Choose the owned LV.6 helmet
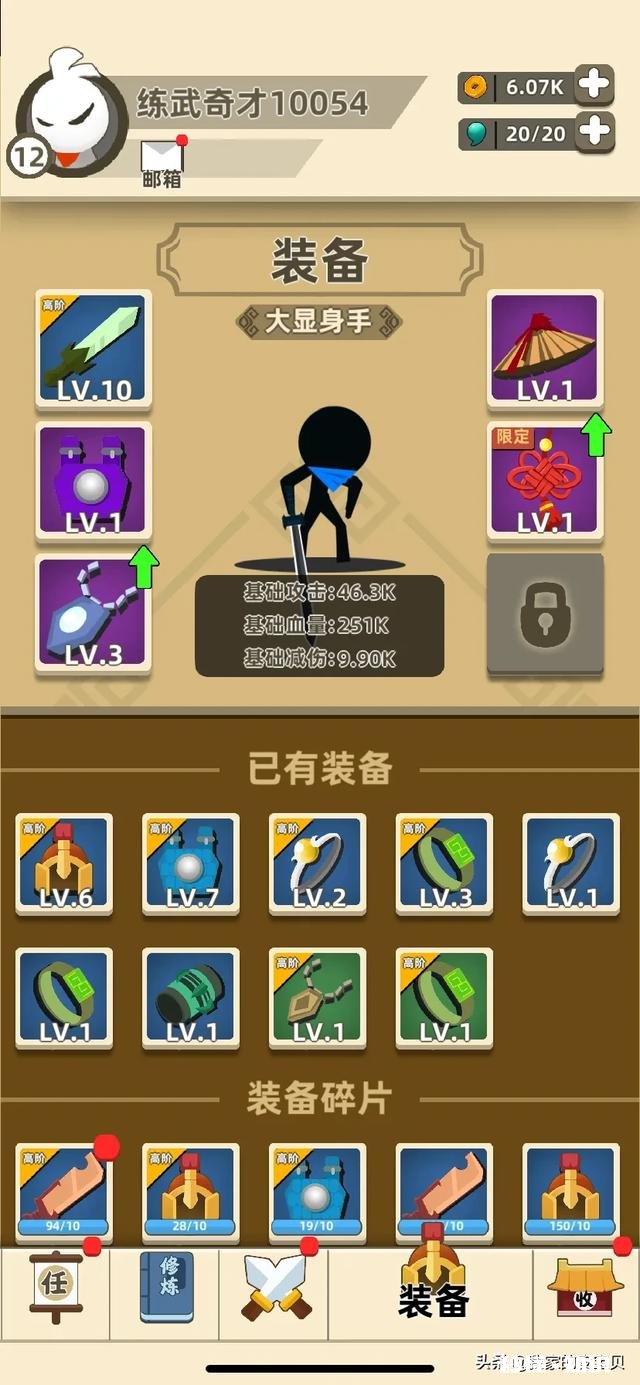This screenshot has width=640, height=1385. [65, 863]
